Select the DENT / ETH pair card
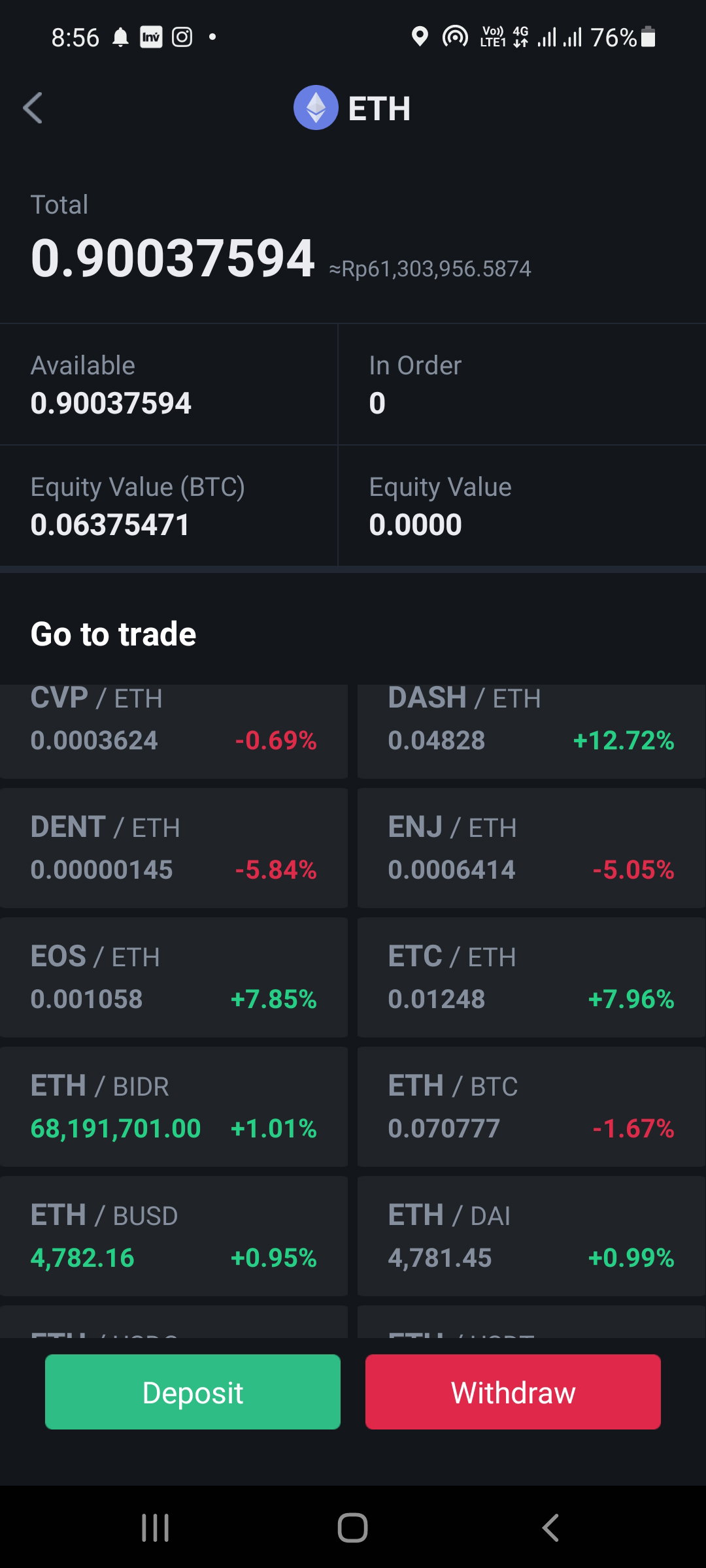The height and width of the screenshot is (1568, 706). [174, 847]
